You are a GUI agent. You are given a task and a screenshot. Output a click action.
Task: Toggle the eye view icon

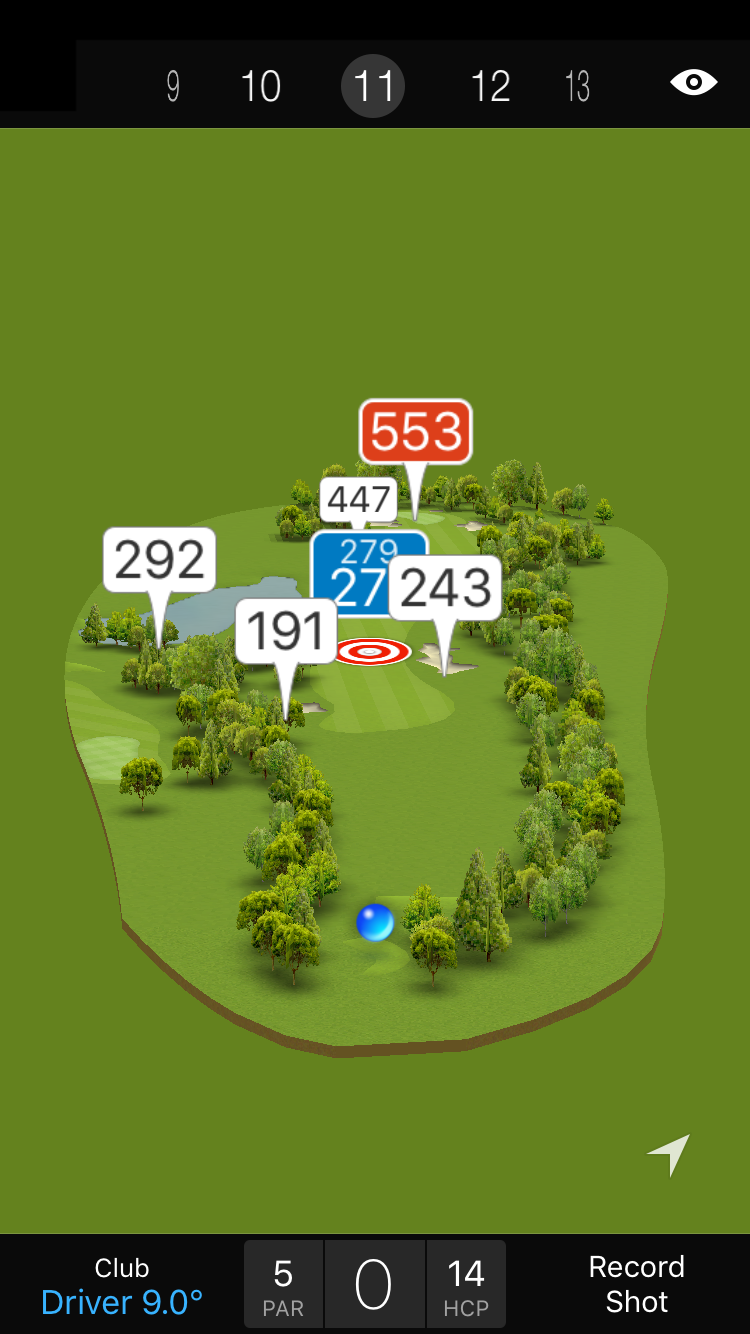[x=693, y=83]
